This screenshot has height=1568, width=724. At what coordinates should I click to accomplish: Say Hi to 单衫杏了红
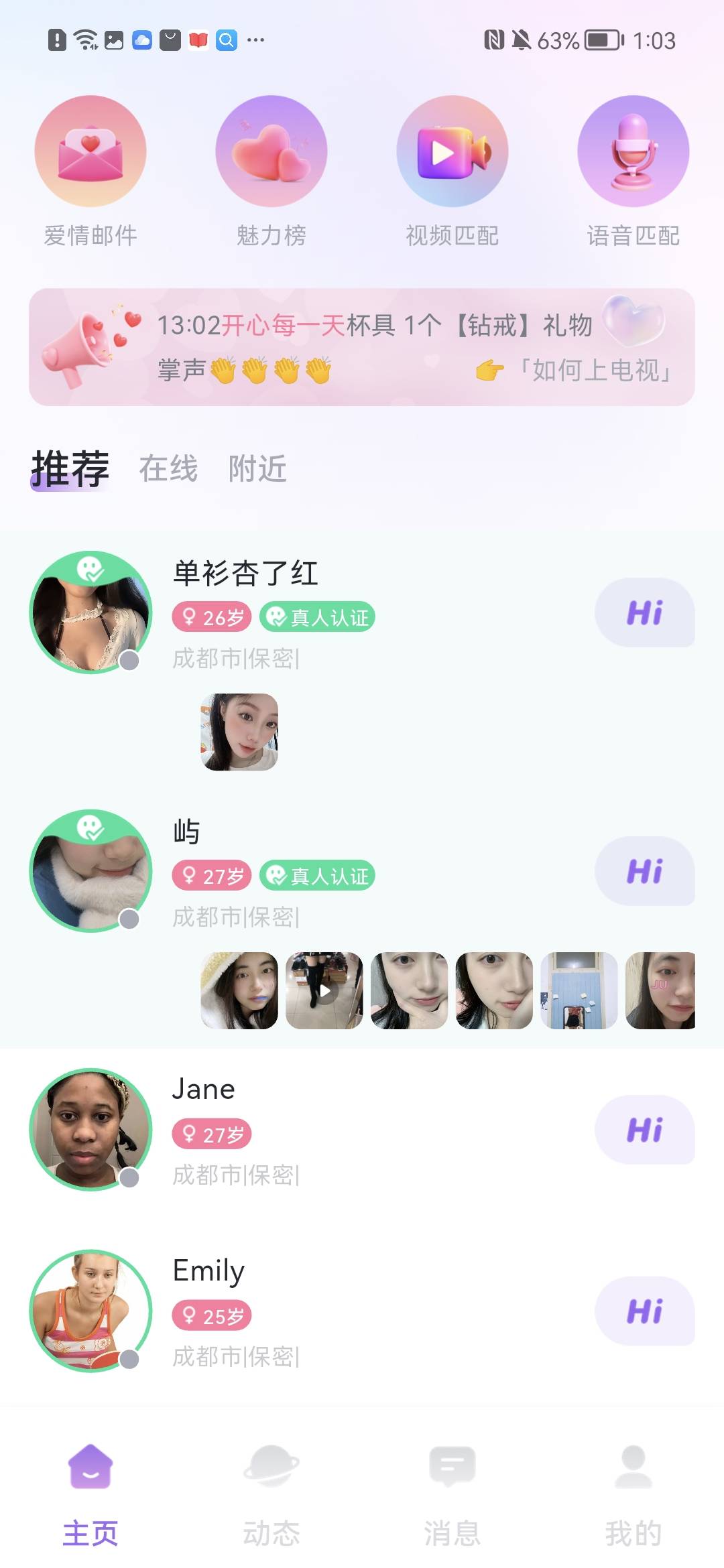(x=644, y=612)
